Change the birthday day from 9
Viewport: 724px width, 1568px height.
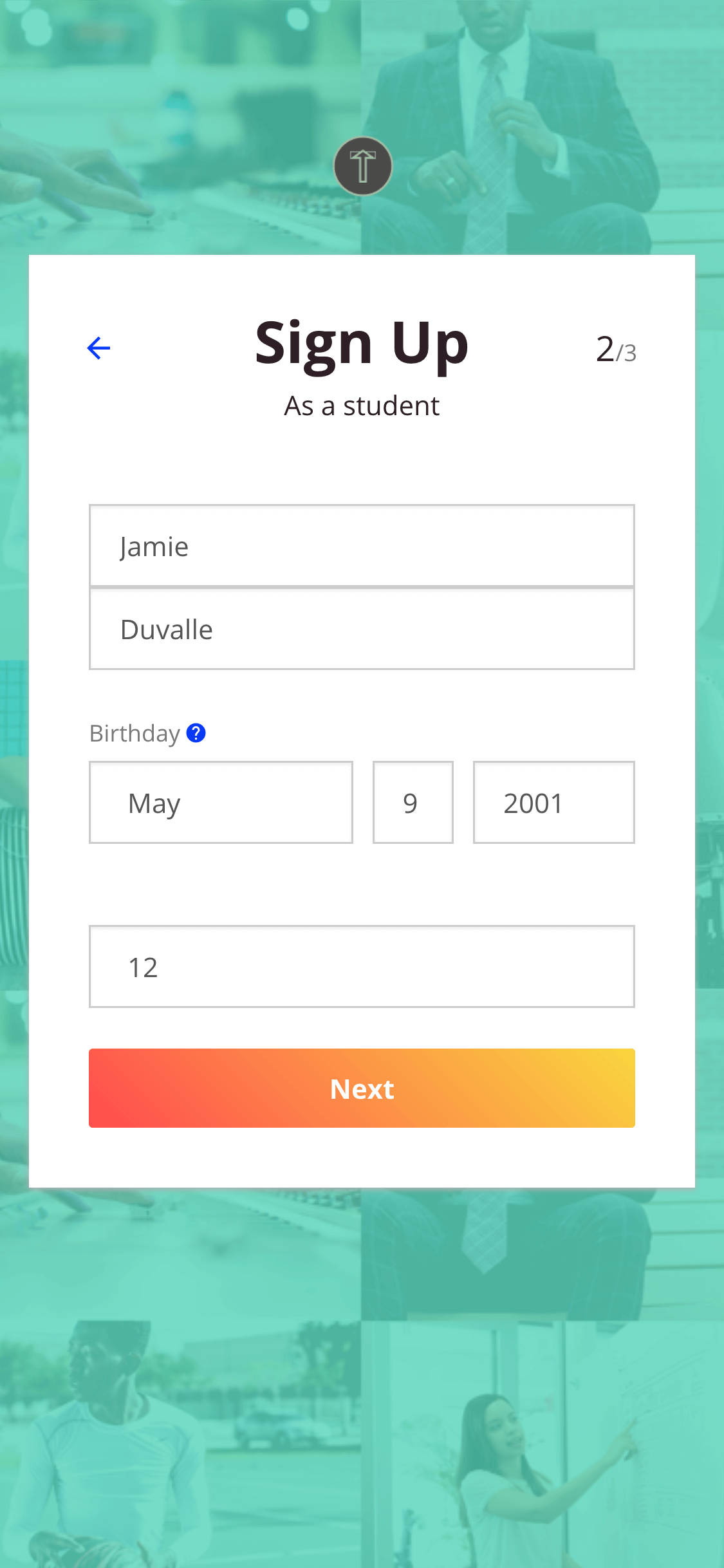click(413, 803)
